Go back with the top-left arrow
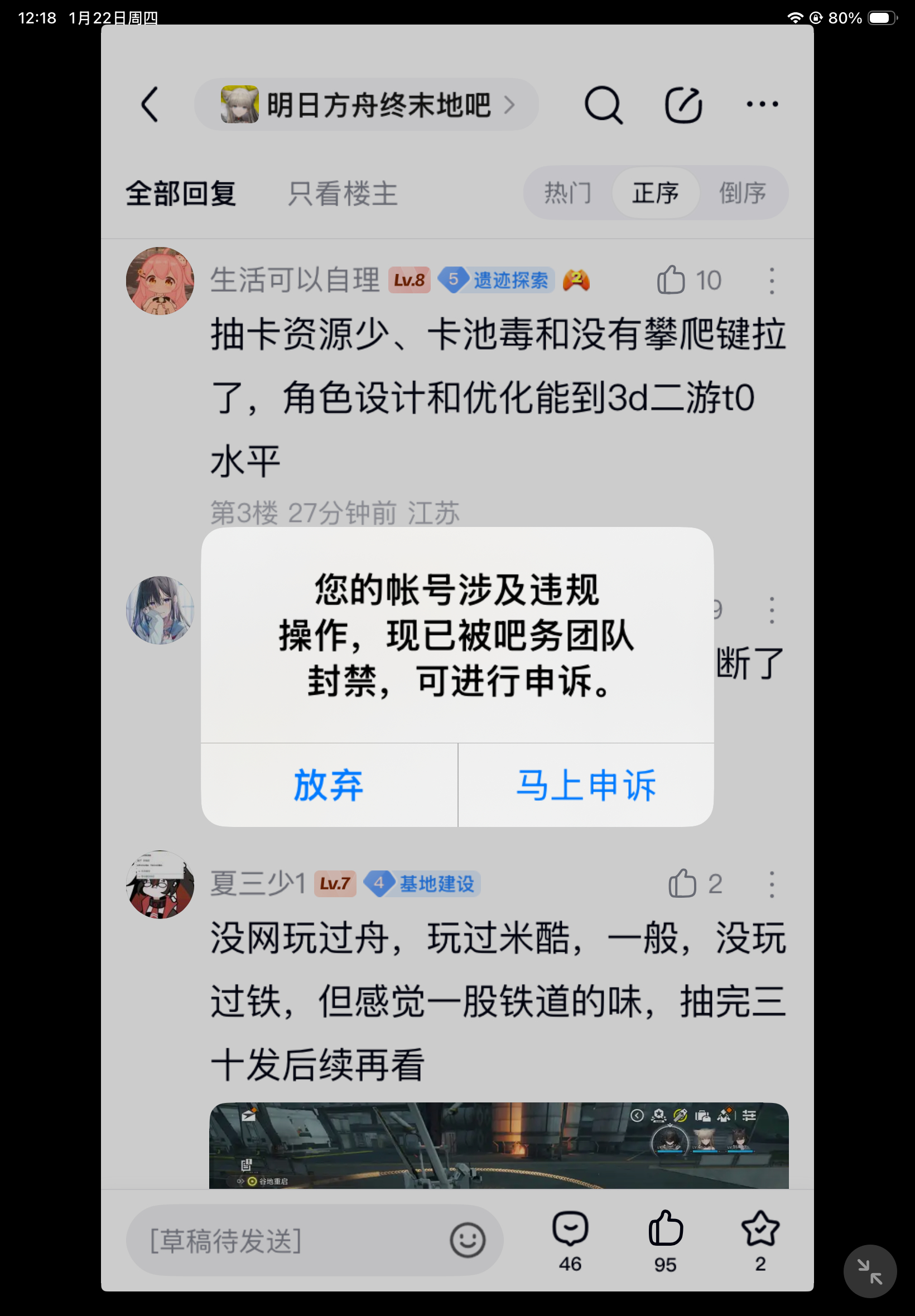The height and width of the screenshot is (1316, 915). pyautogui.click(x=150, y=105)
